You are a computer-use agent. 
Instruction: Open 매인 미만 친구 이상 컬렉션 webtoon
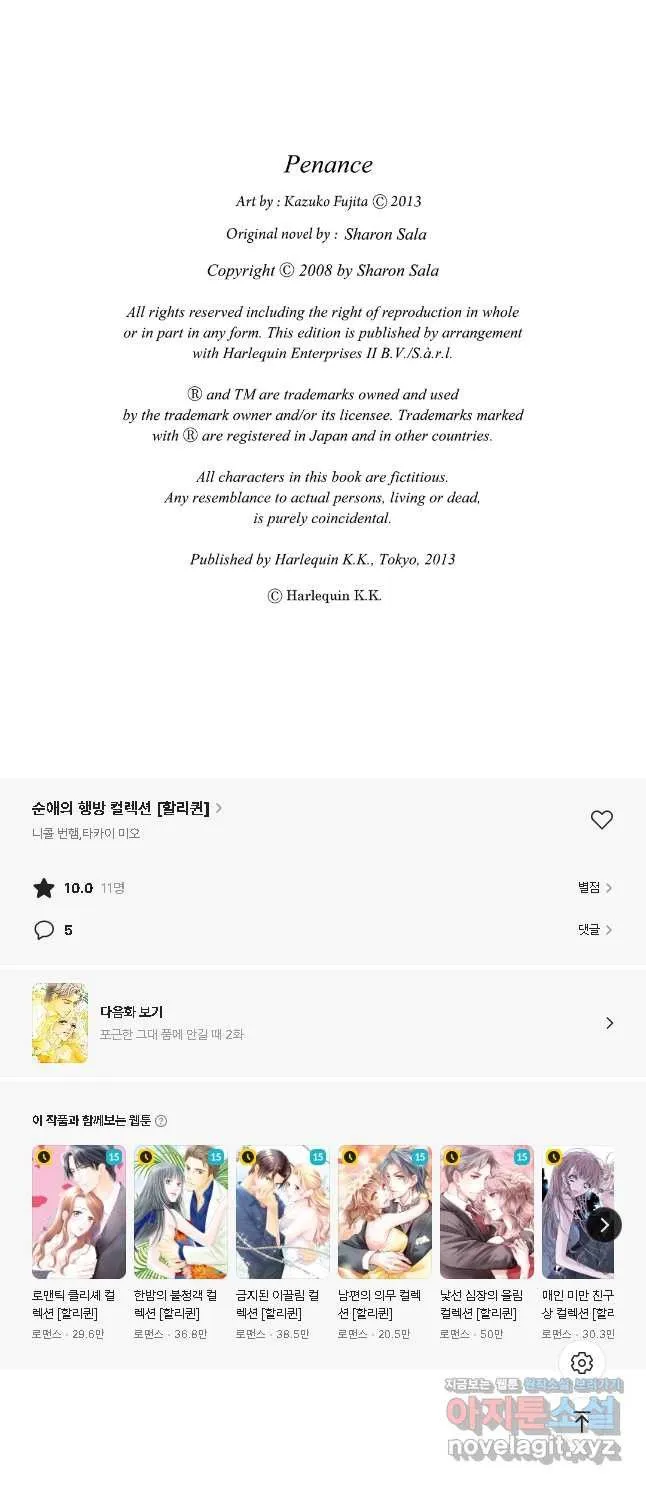[578, 1242]
